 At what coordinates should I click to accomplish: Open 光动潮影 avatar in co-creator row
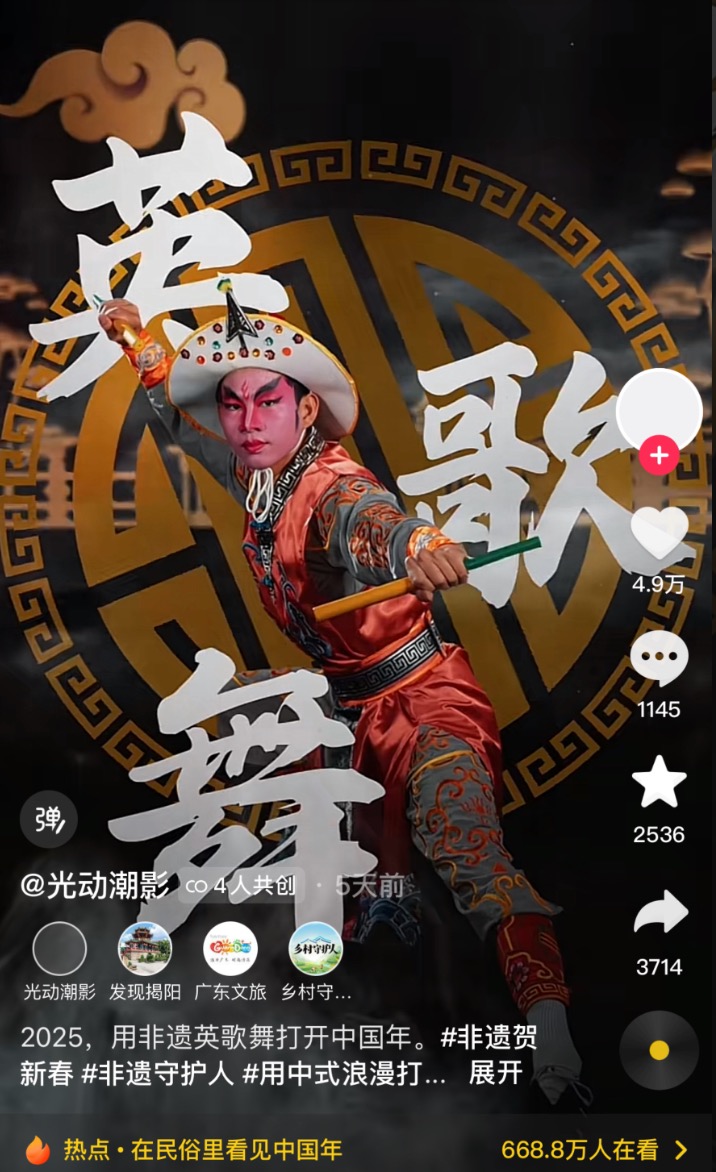point(60,949)
